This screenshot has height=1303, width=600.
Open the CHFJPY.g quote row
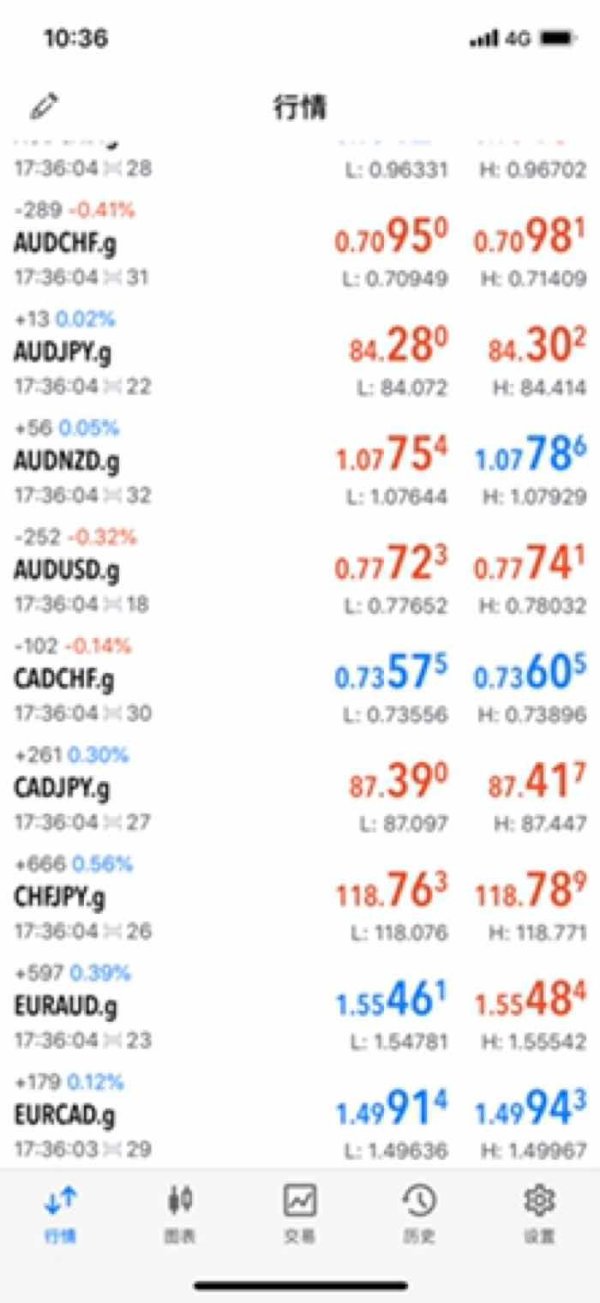pos(300,898)
